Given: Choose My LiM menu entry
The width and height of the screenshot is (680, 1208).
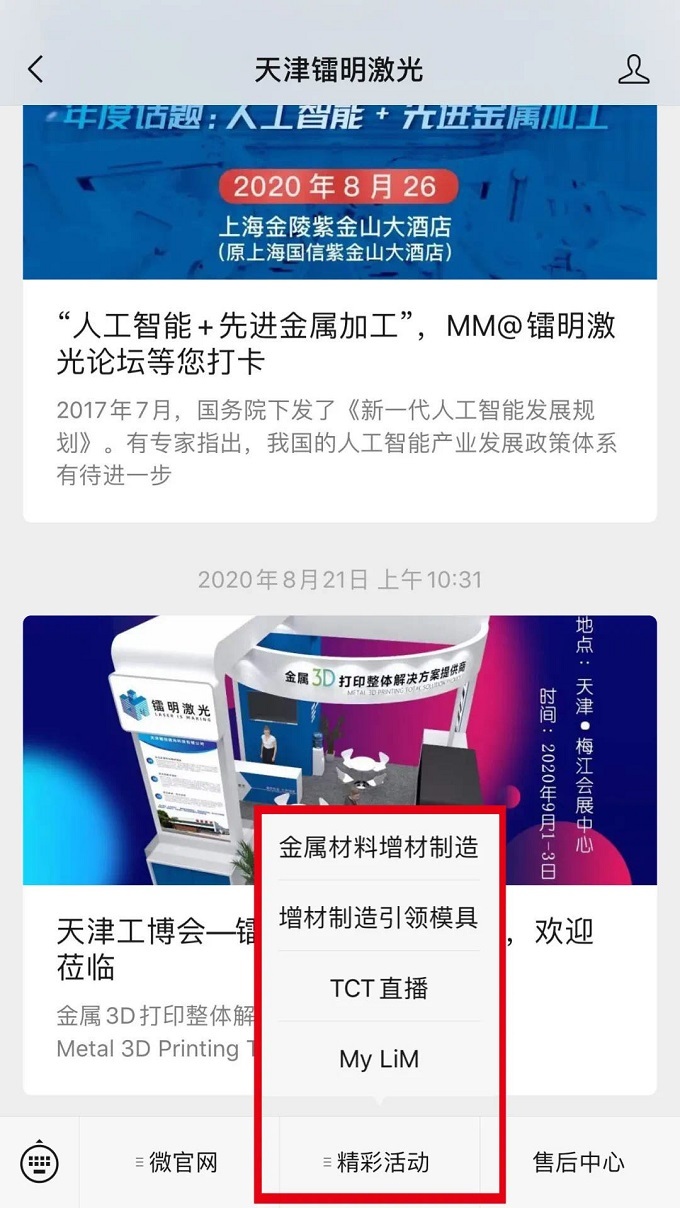Looking at the screenshot, I should tap(379, 1057).
